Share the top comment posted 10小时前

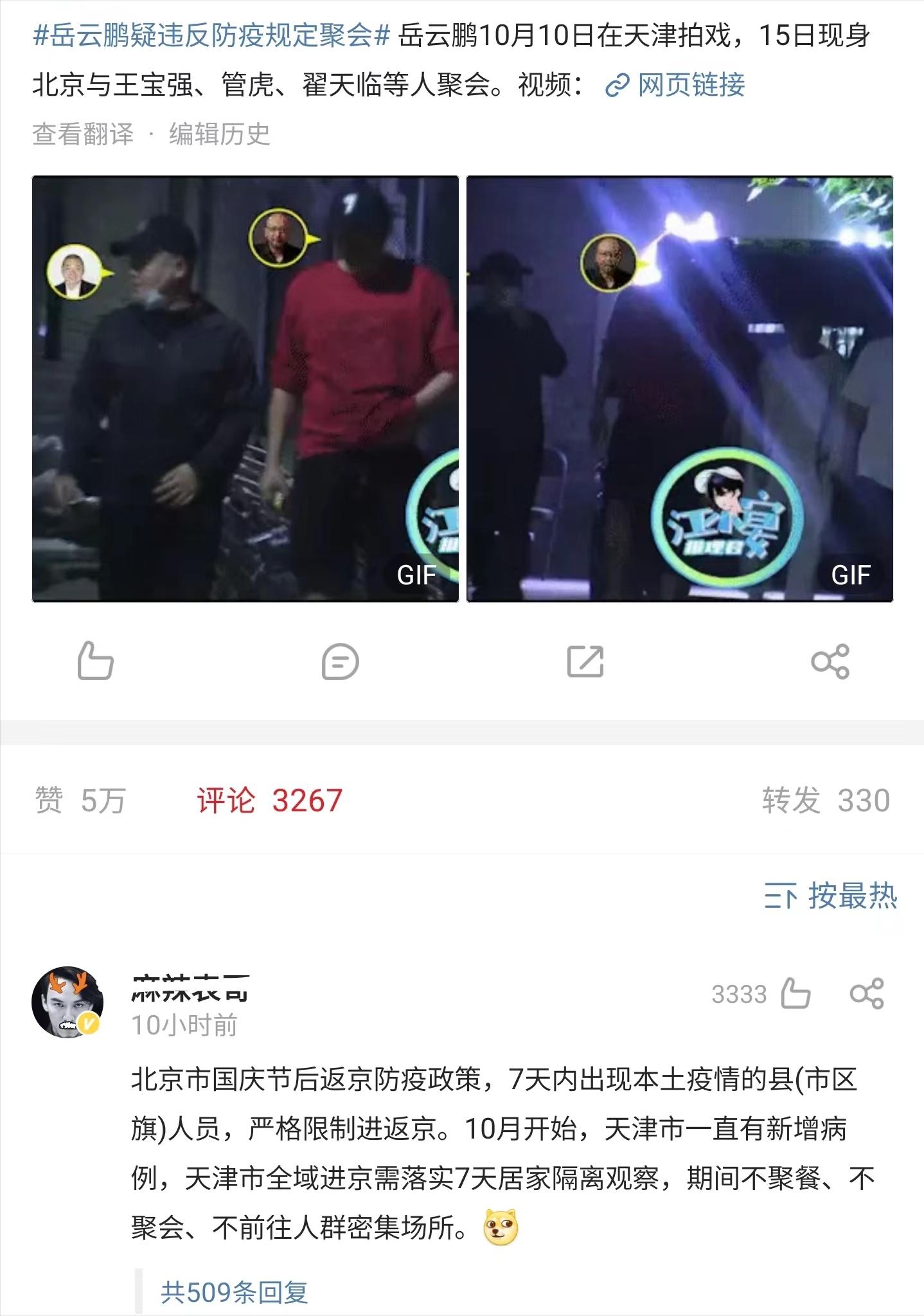tap(867, 994)
